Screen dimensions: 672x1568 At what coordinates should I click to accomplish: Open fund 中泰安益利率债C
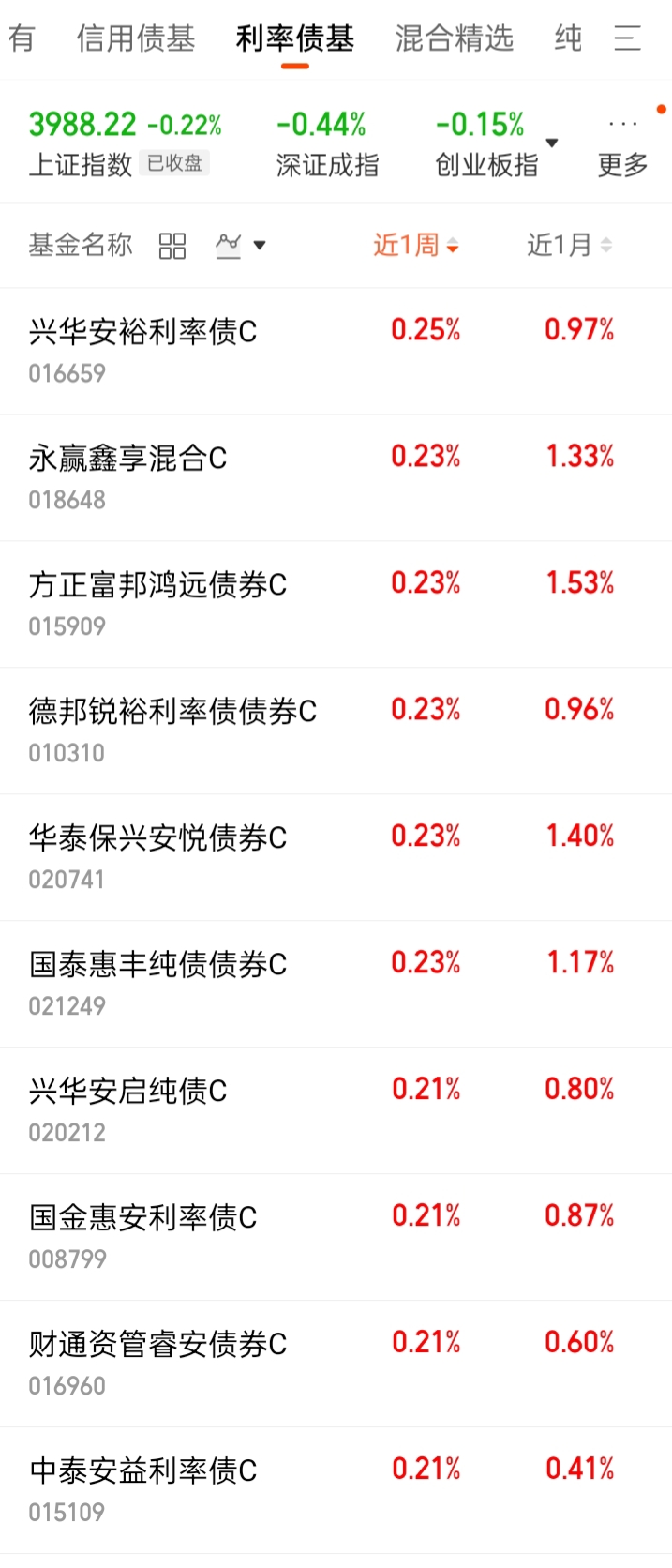tap(336, 1491)
